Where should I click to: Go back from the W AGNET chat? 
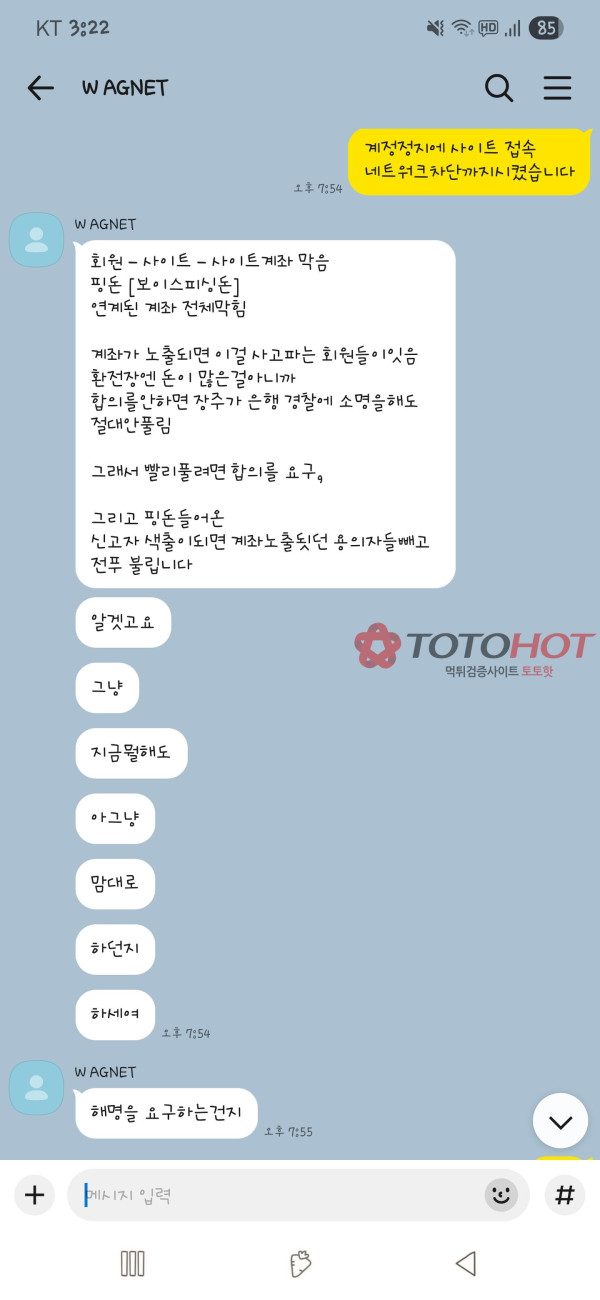(40, 88)
